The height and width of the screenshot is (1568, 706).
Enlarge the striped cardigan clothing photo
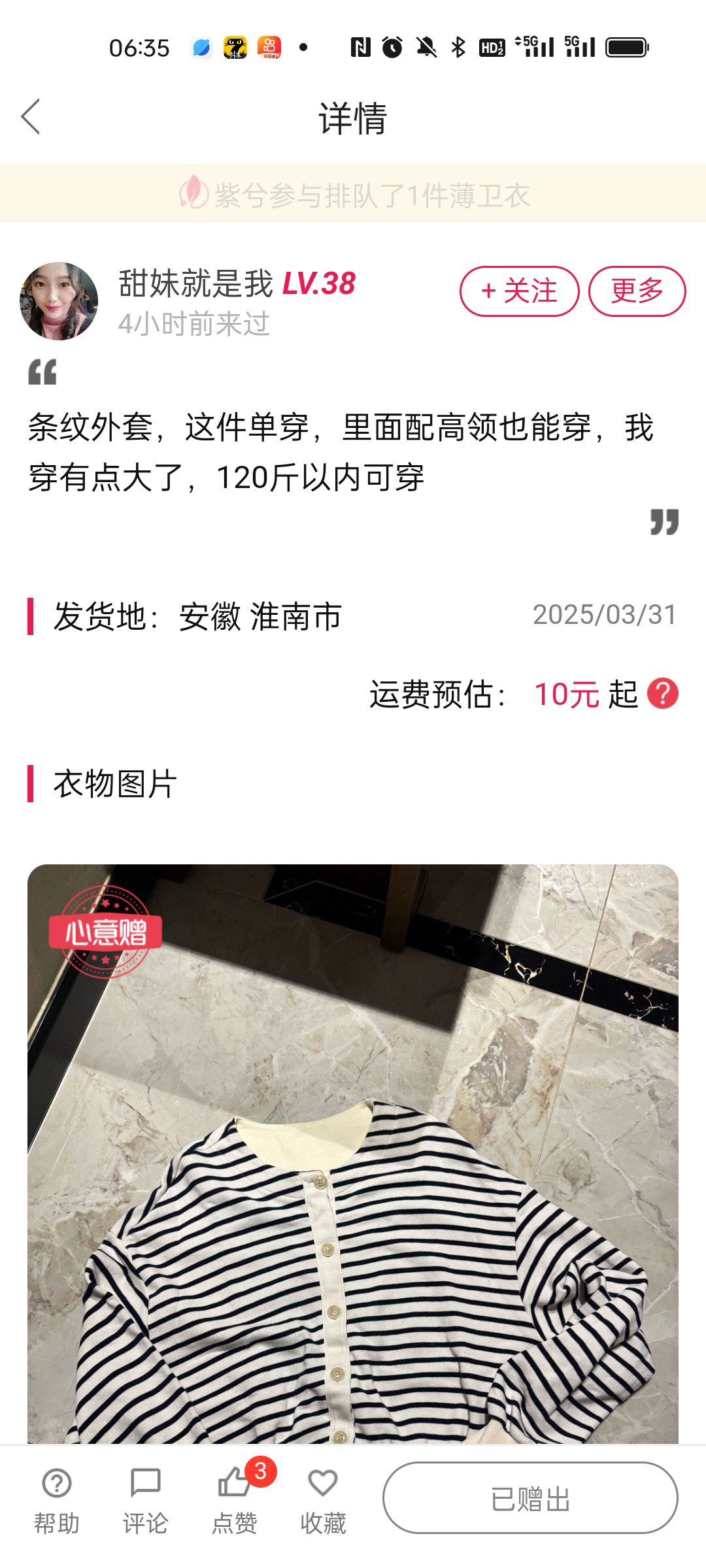click(353, 1154)
